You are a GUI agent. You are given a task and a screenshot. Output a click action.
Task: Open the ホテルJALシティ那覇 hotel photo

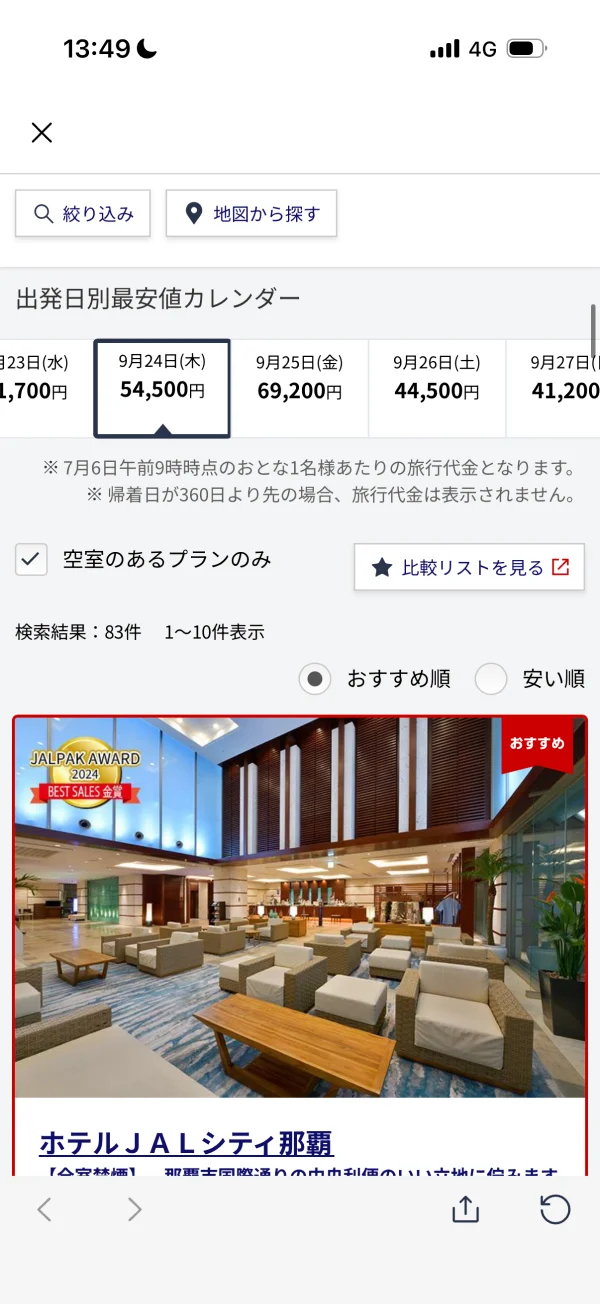tap(300, 907)
